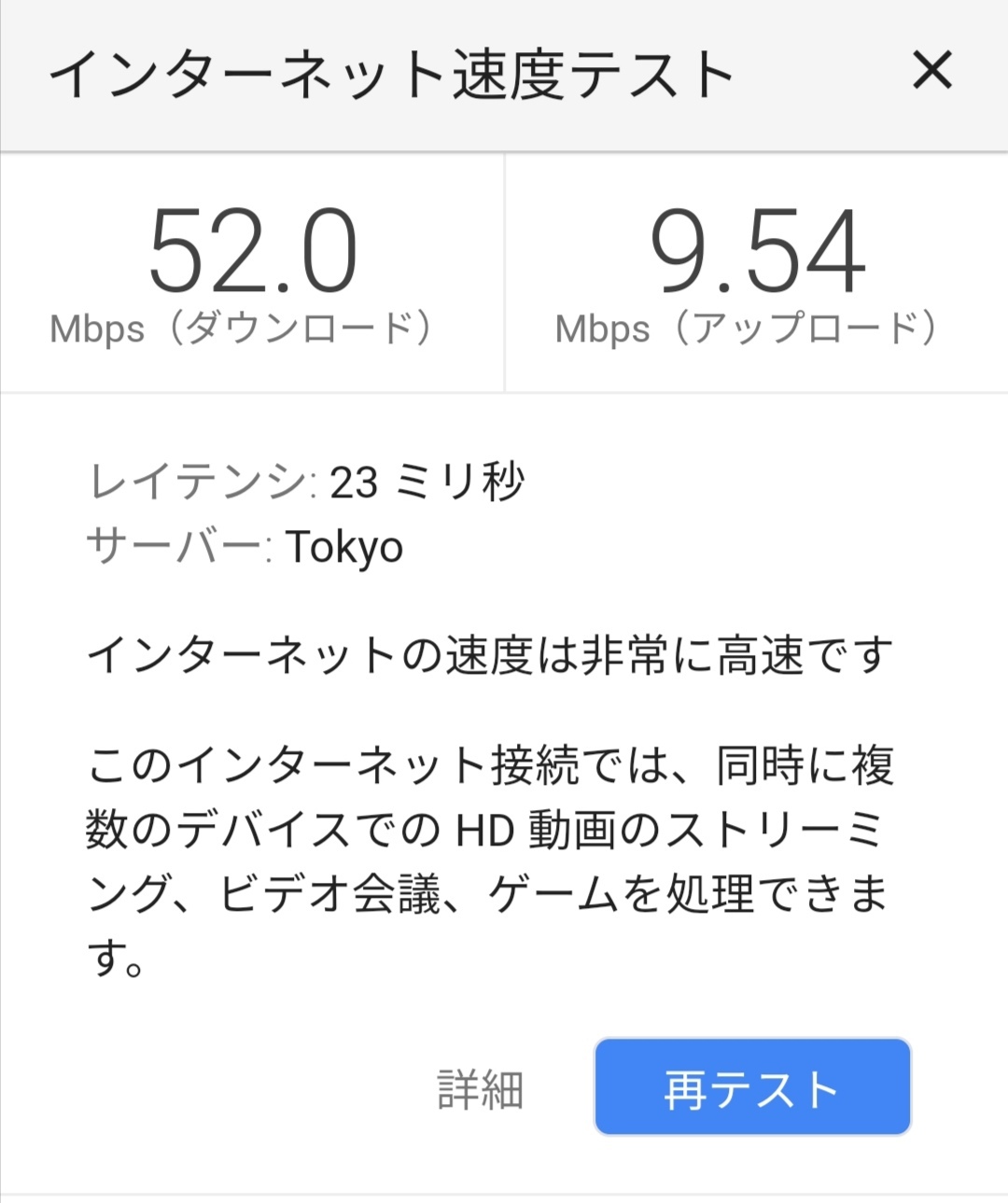
Task: Close the internet speed test dialog
Action: click(x=931, y=71)
